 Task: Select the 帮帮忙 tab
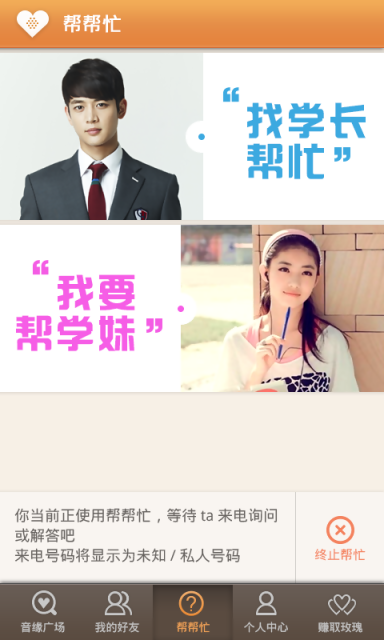[x=193, y=612]
